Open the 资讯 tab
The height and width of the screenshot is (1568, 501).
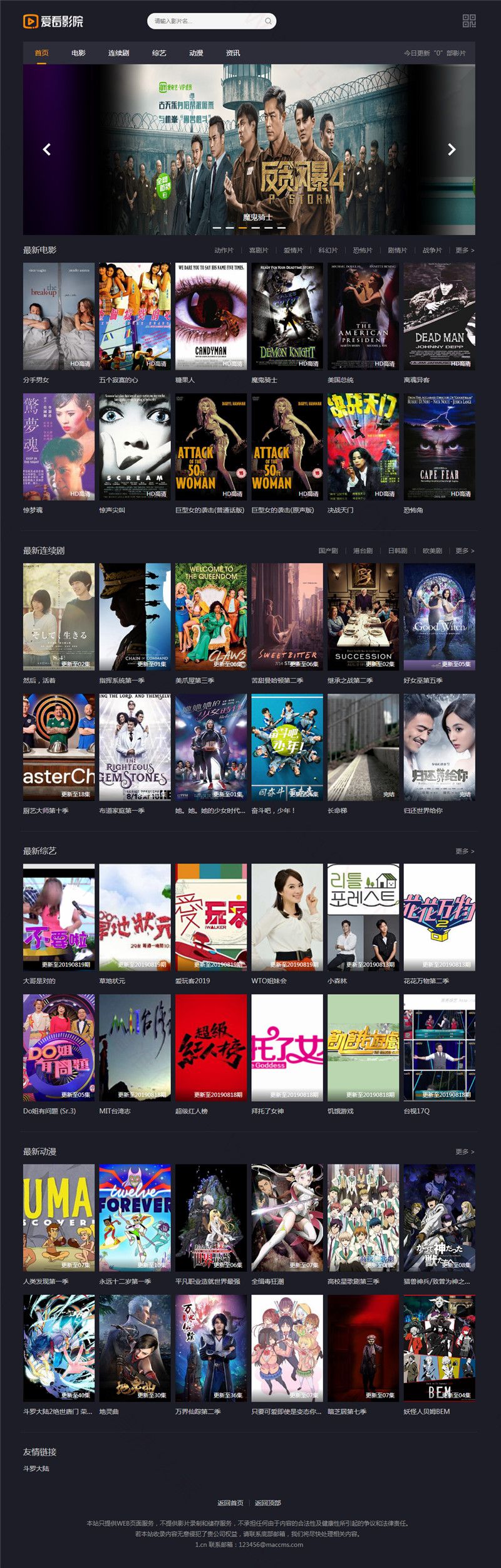click(x=233, y=53)
